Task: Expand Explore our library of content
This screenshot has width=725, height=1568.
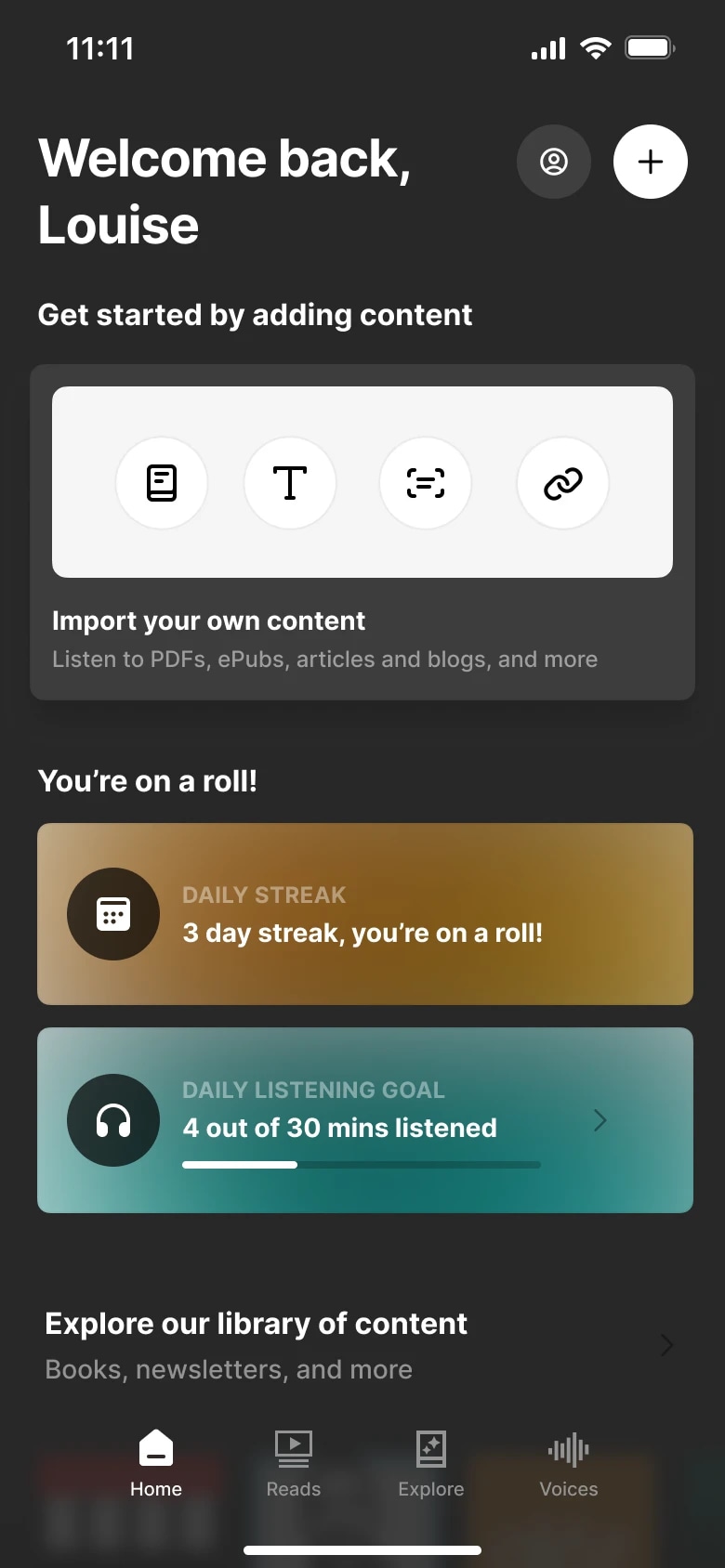Action: (362, 1345)
